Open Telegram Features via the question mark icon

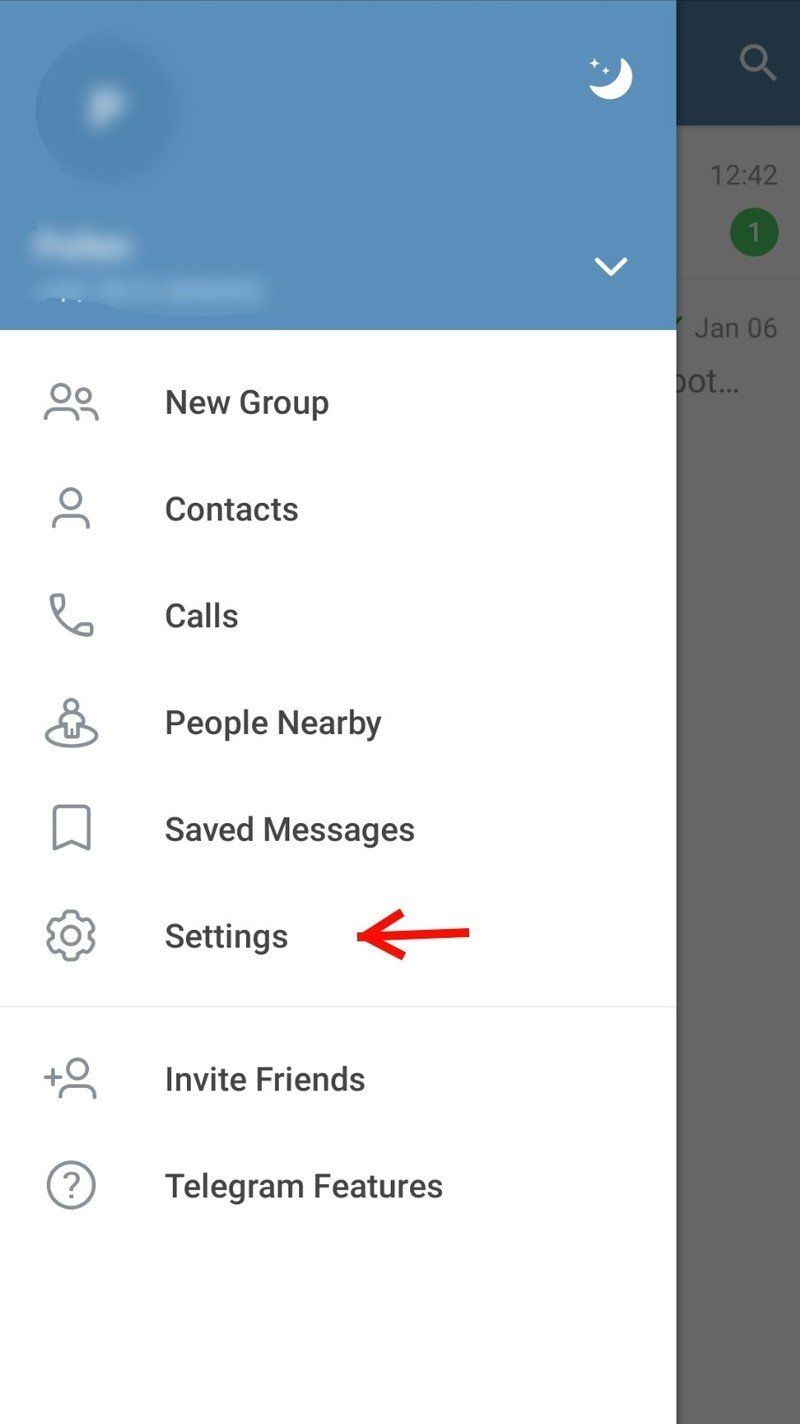tap(70, 1186)
